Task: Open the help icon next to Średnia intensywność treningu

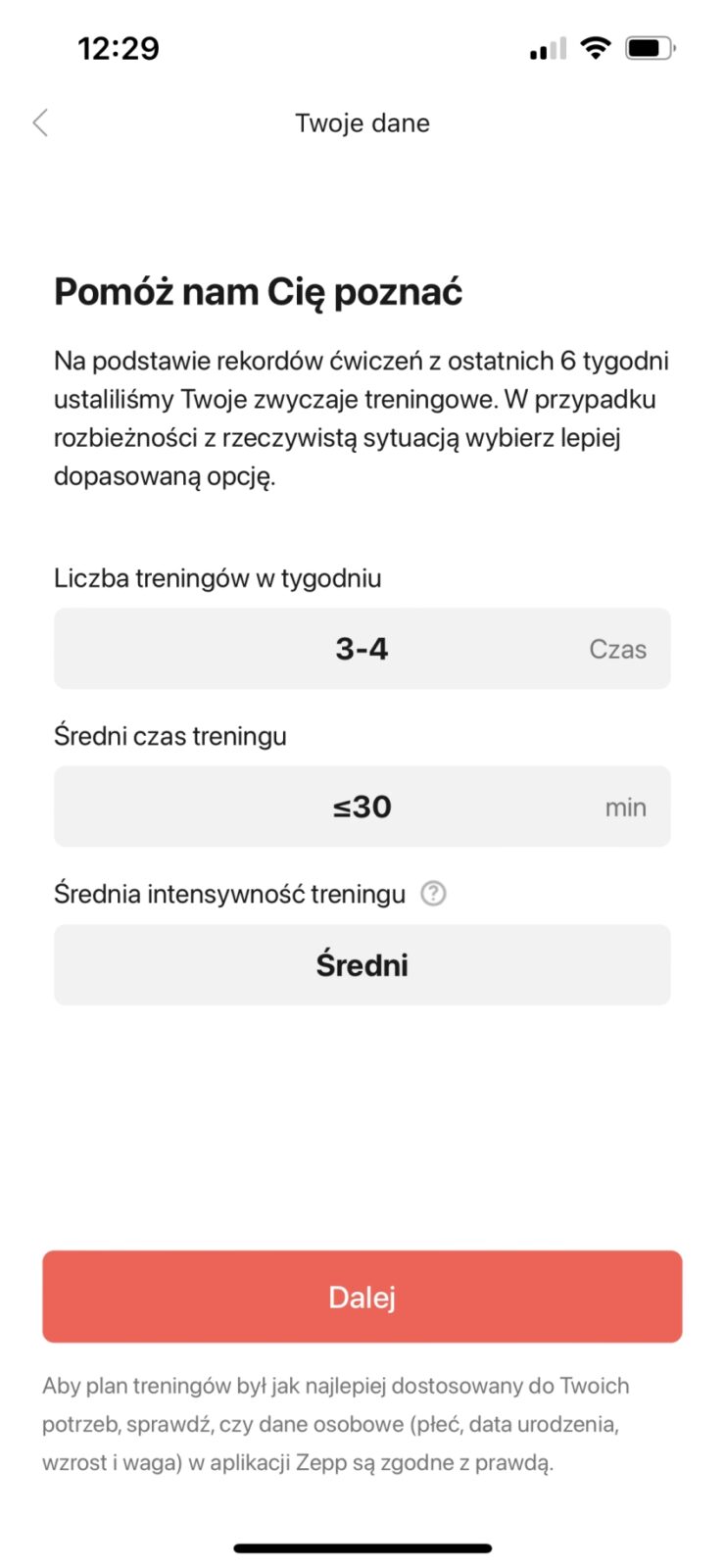Action: [433, 894]
